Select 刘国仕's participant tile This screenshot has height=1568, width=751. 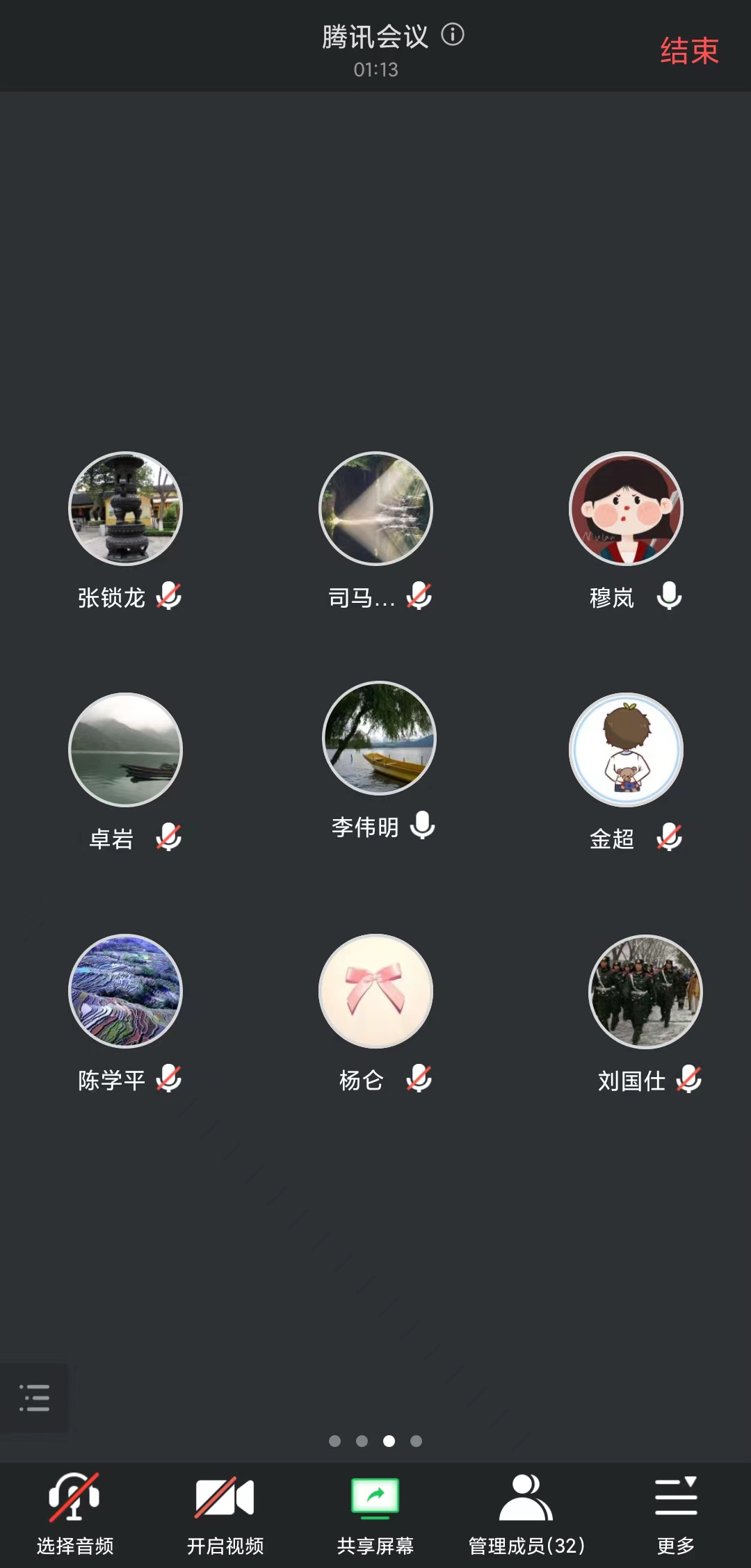pyautogui.click(x=645, y=991)
